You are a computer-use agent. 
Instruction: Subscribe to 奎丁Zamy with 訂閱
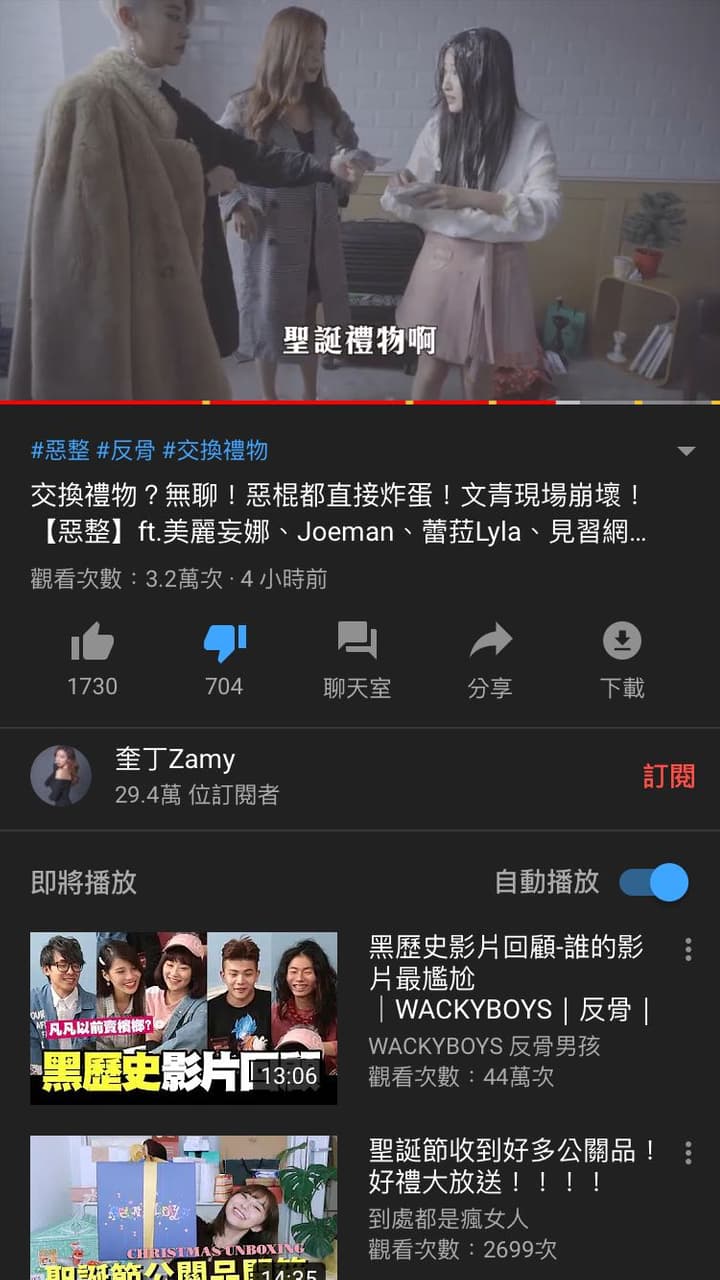pyautogui.click(x=668, y=776)
